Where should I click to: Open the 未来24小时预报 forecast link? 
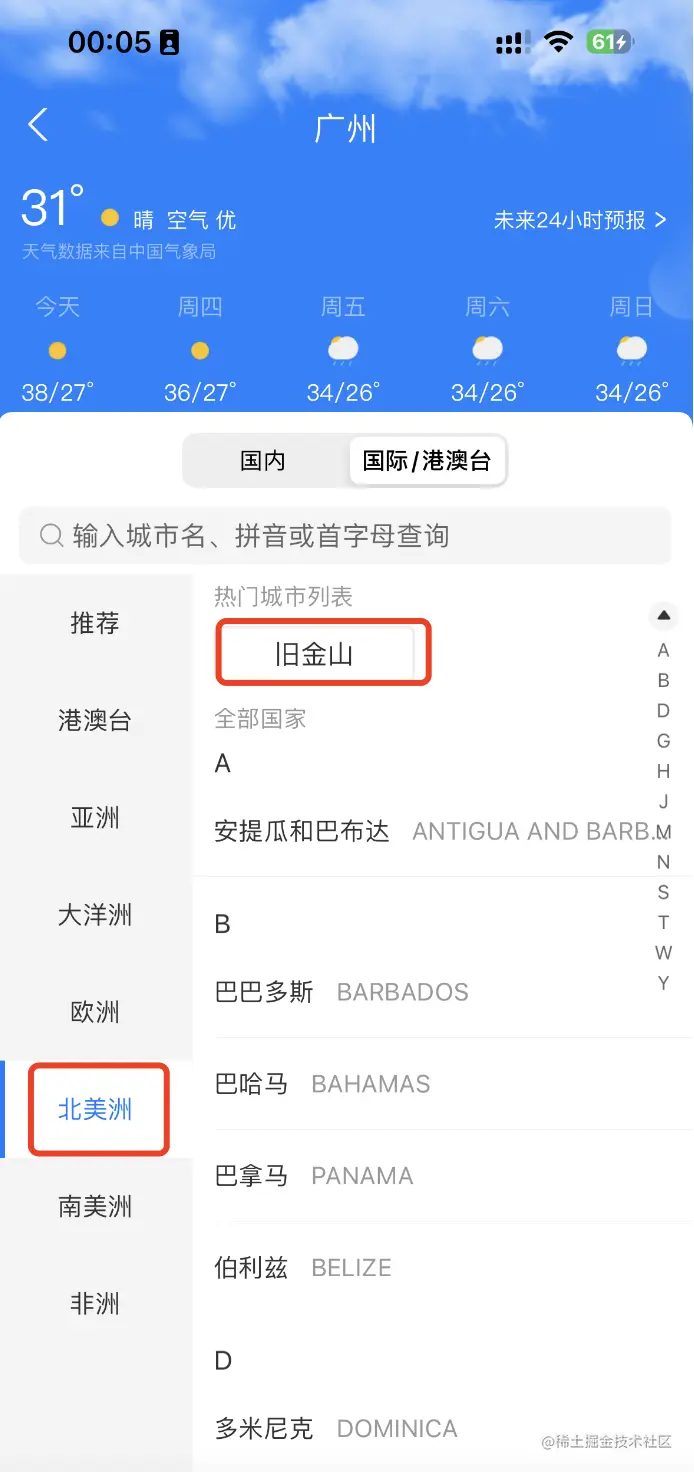click(580, 220)
